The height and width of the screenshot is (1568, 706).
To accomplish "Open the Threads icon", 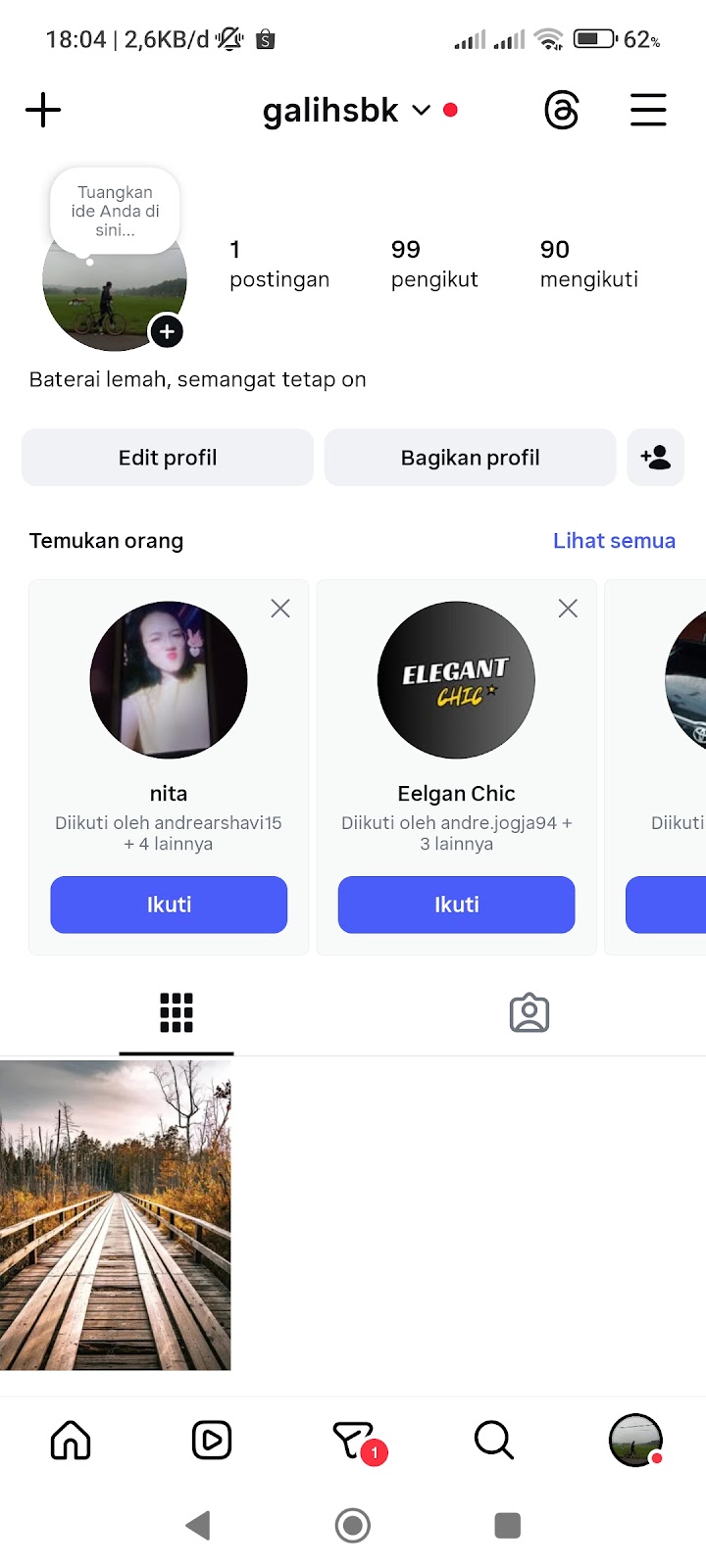I will click(x=562, y=110).
